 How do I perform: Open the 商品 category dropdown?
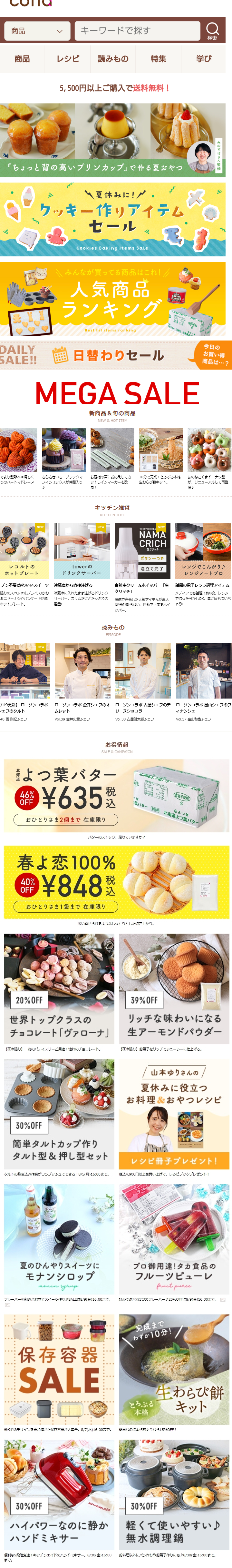37,30
